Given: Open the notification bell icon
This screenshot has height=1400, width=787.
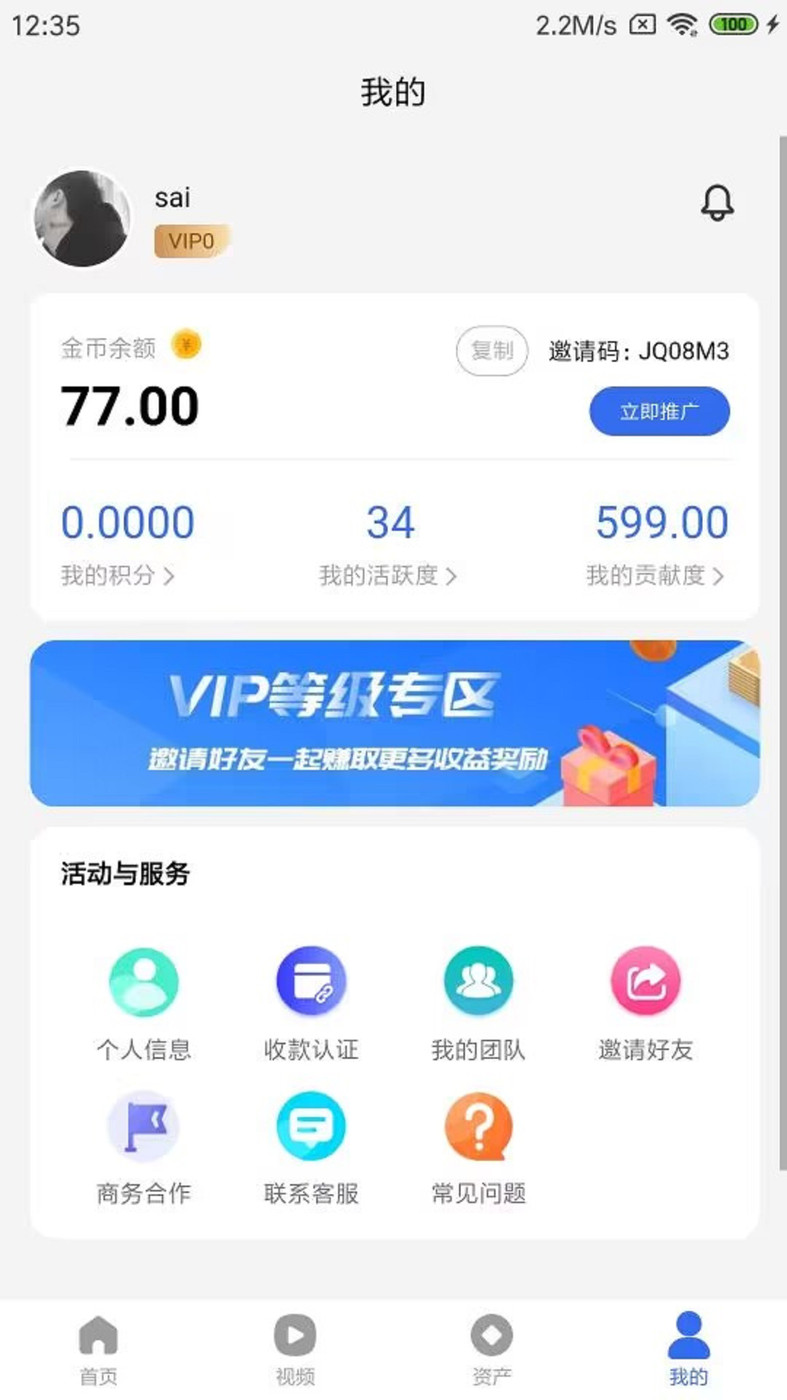Looking at the screenshot, I should click(x=716, y=205).
